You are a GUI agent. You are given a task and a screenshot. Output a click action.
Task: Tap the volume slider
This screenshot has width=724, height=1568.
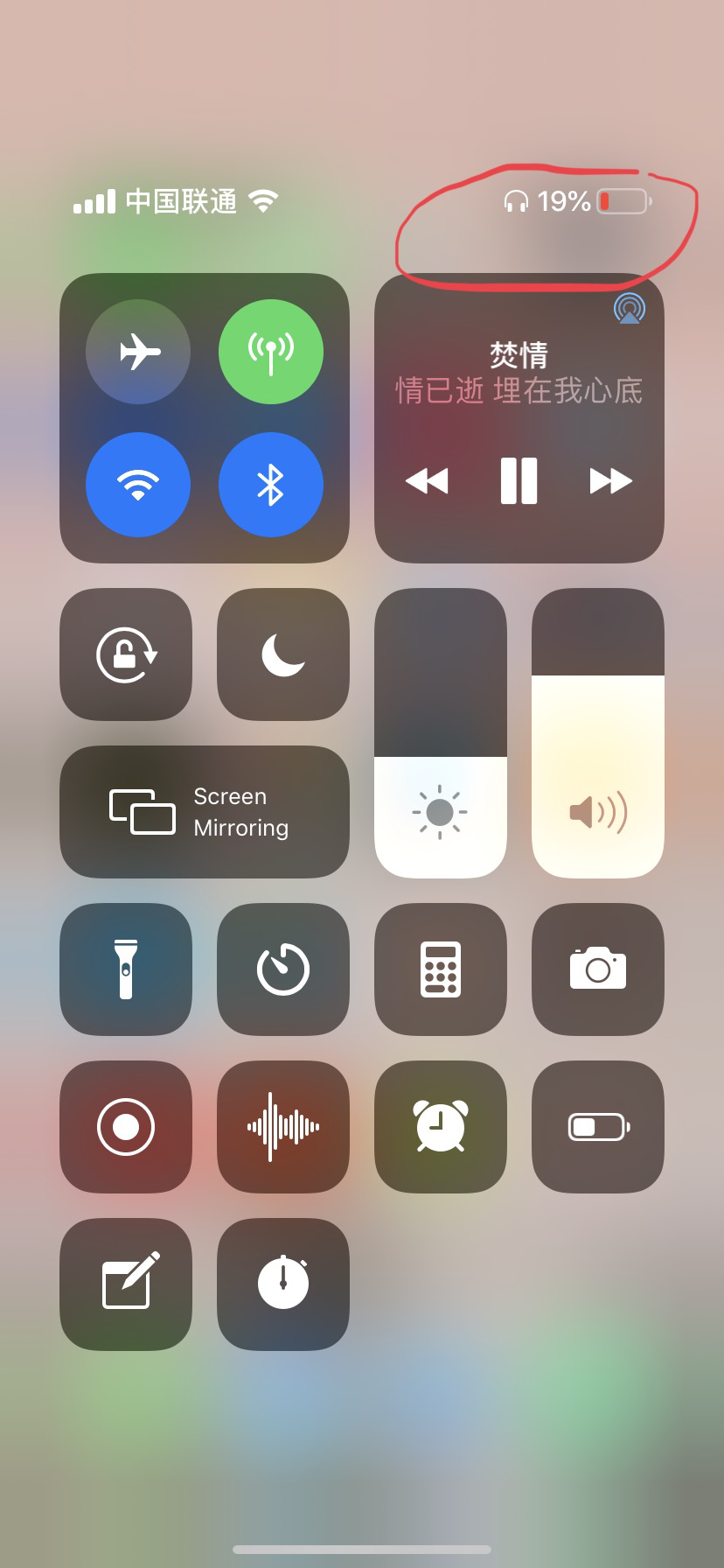point(598,733)
